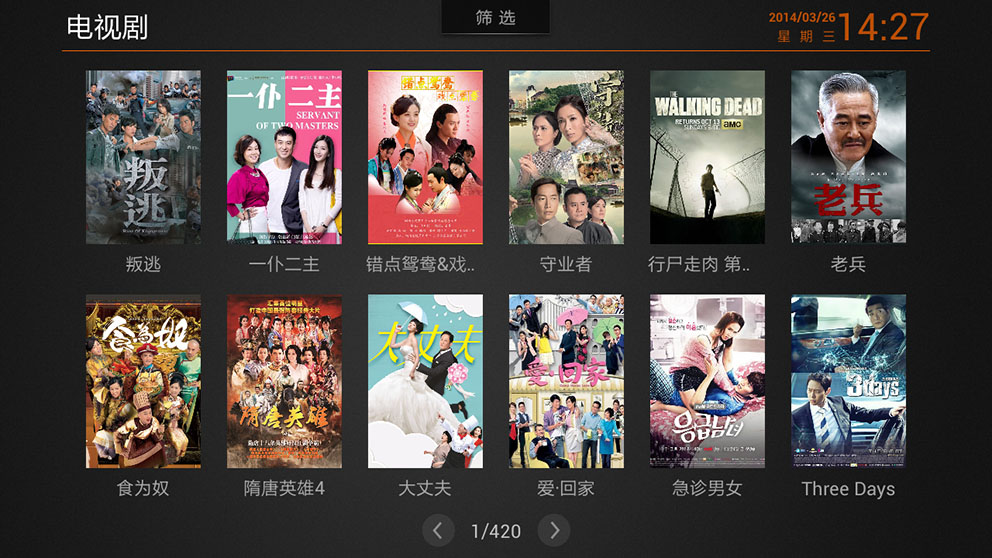Viewport: 992px width, 558px height.
Task: Select the 老兵 drama poster
Action: tap(848, 157)
